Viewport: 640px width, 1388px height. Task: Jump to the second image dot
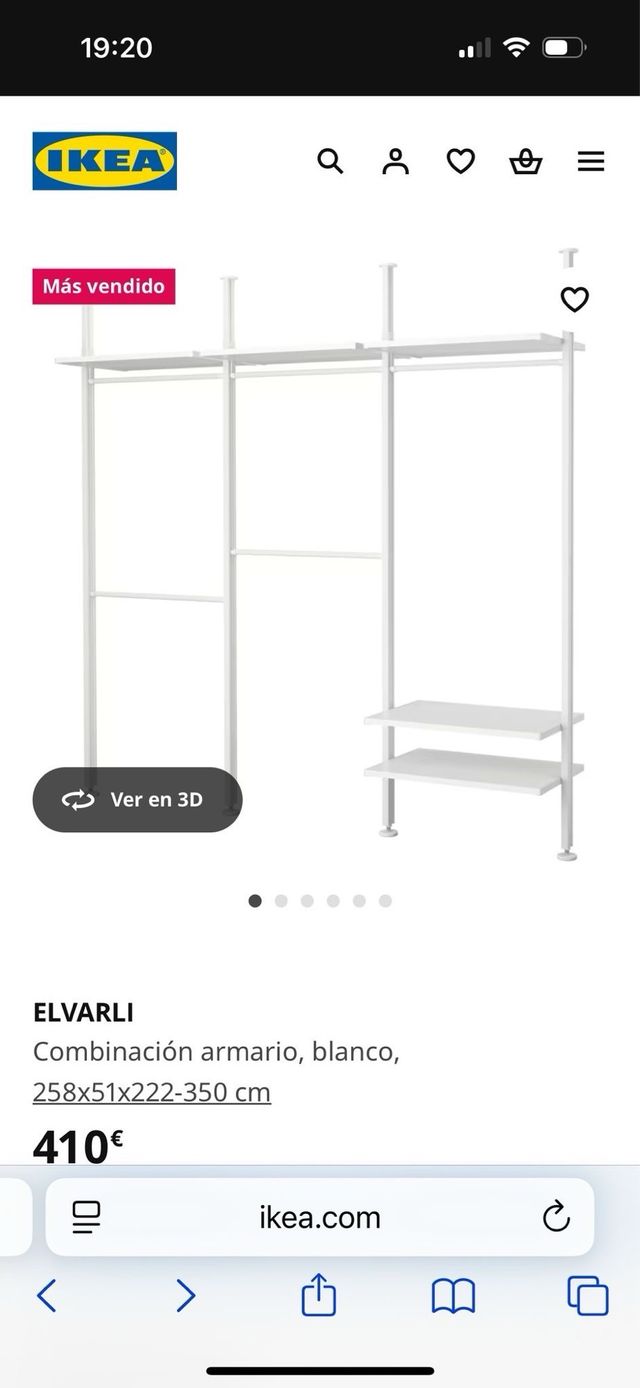click(x=281, y=901)
